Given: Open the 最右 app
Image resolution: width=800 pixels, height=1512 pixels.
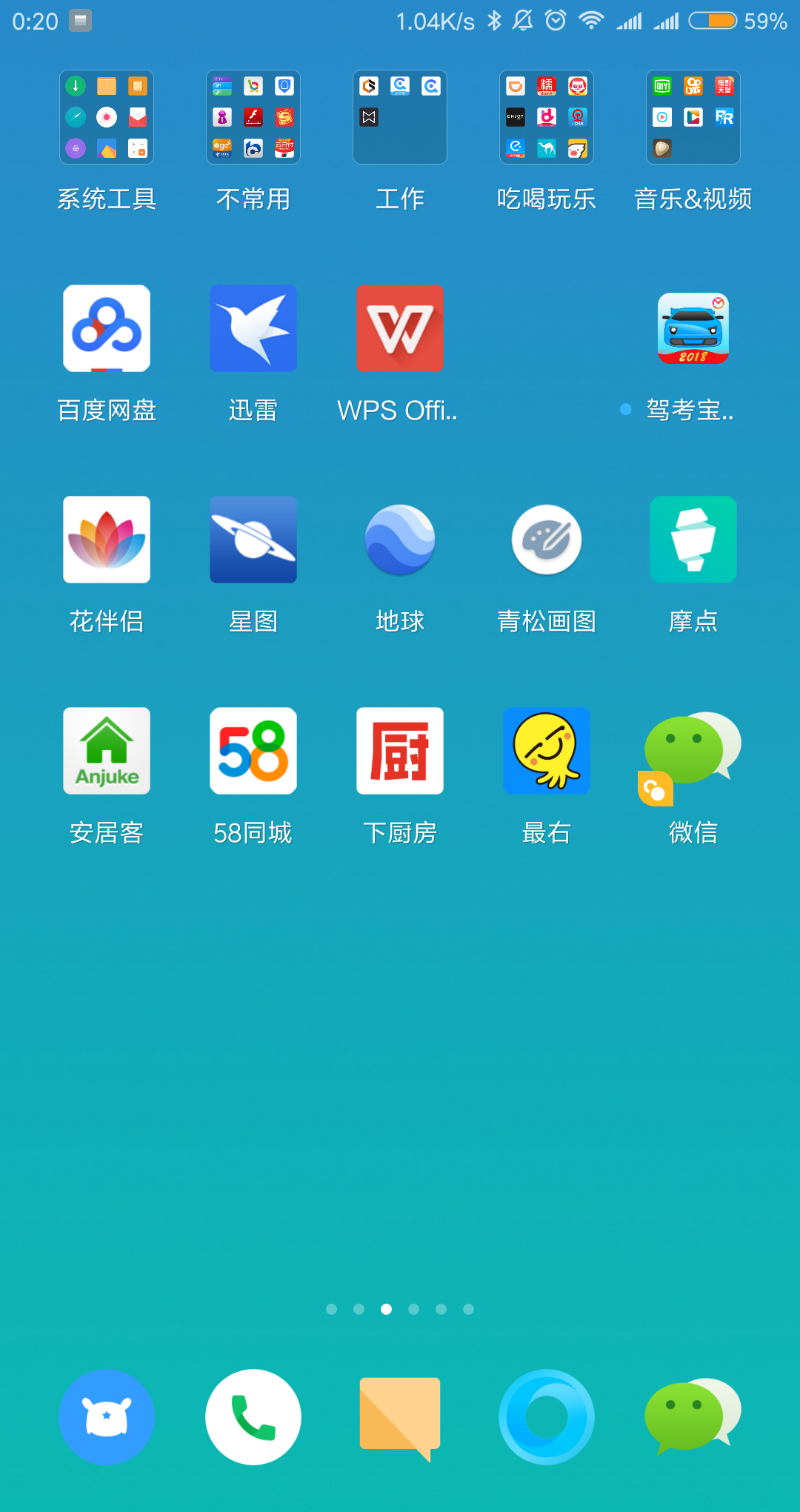Looking at the screenshot, I should point(546,751).
